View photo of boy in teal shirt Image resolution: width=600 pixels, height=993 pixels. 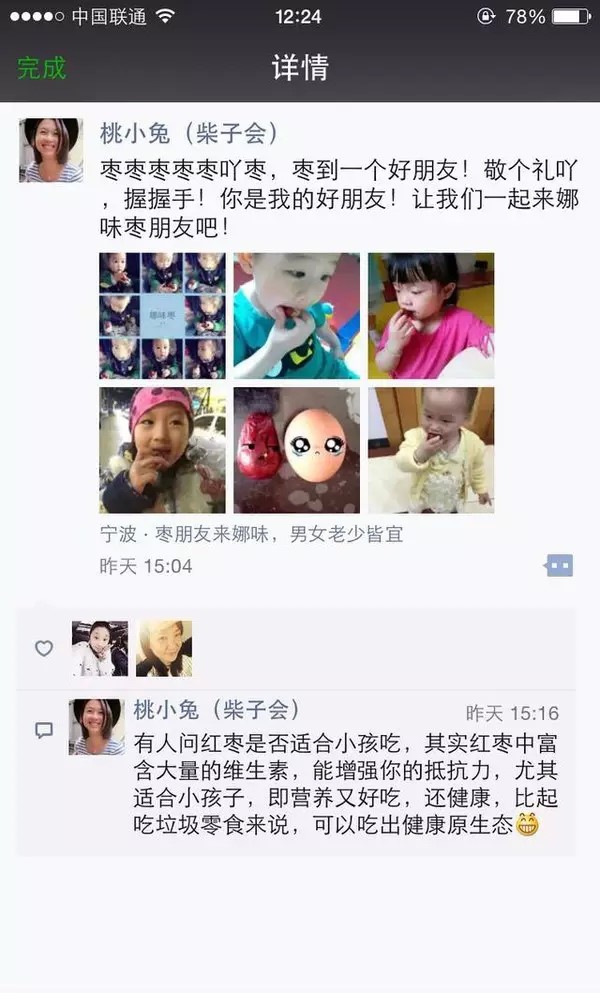[296, 315]
